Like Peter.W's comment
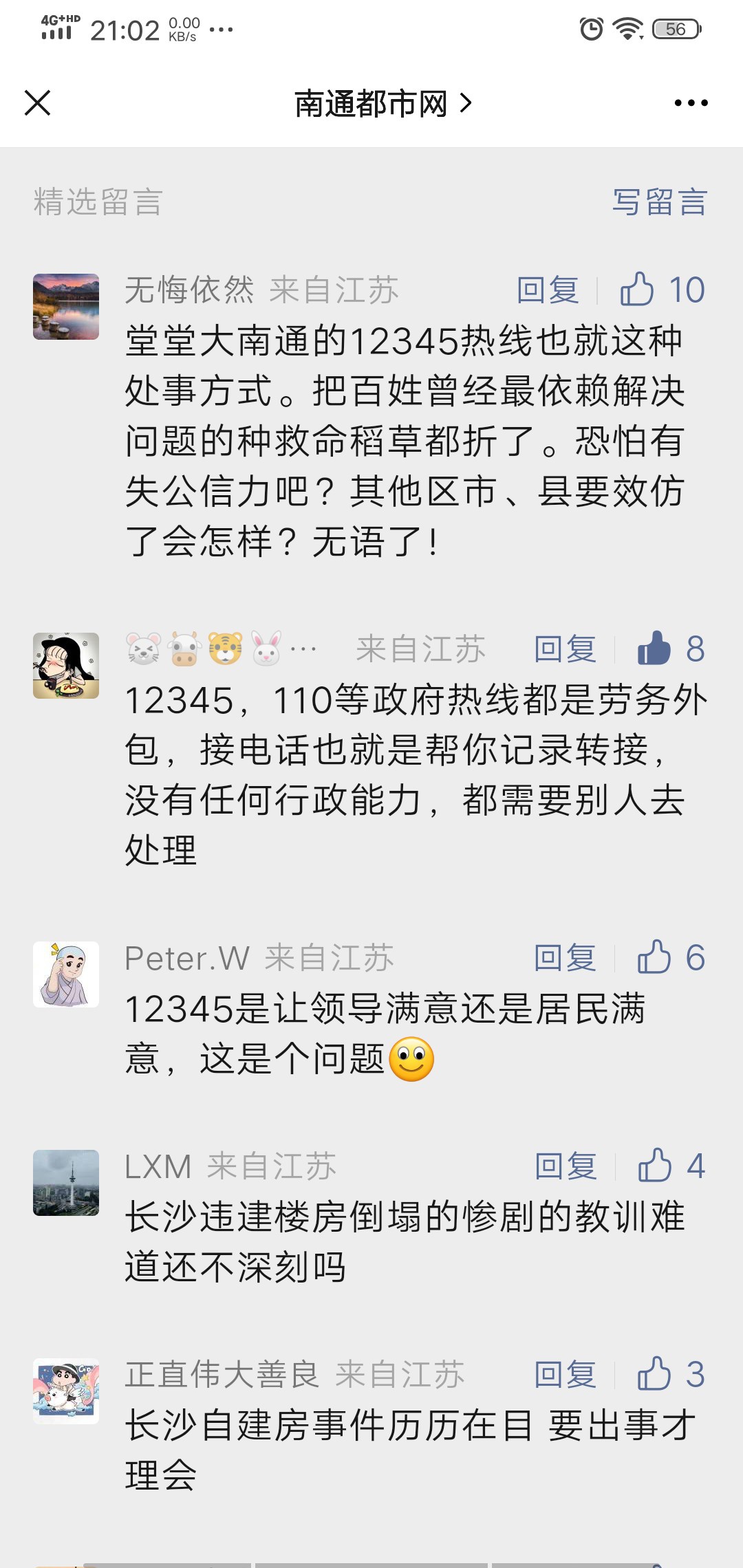 654,957
